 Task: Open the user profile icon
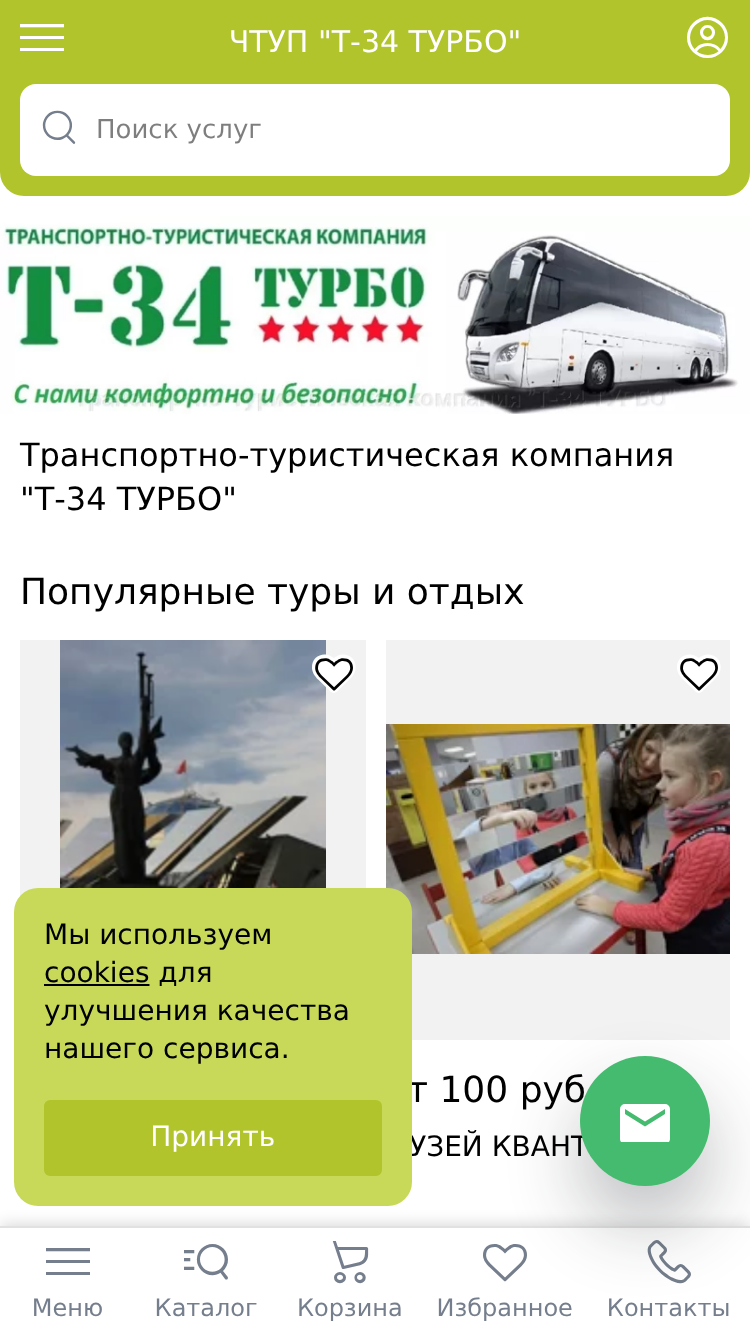click(x=707, y=38)
